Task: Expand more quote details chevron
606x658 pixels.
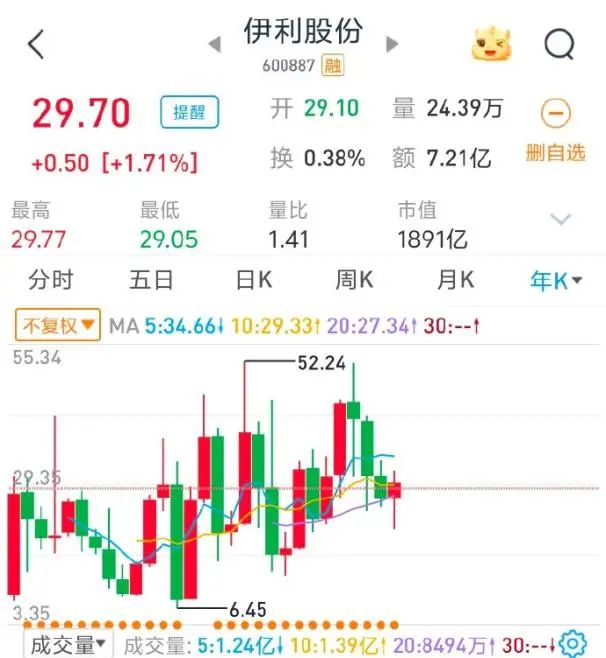Action: click(561, 219)
